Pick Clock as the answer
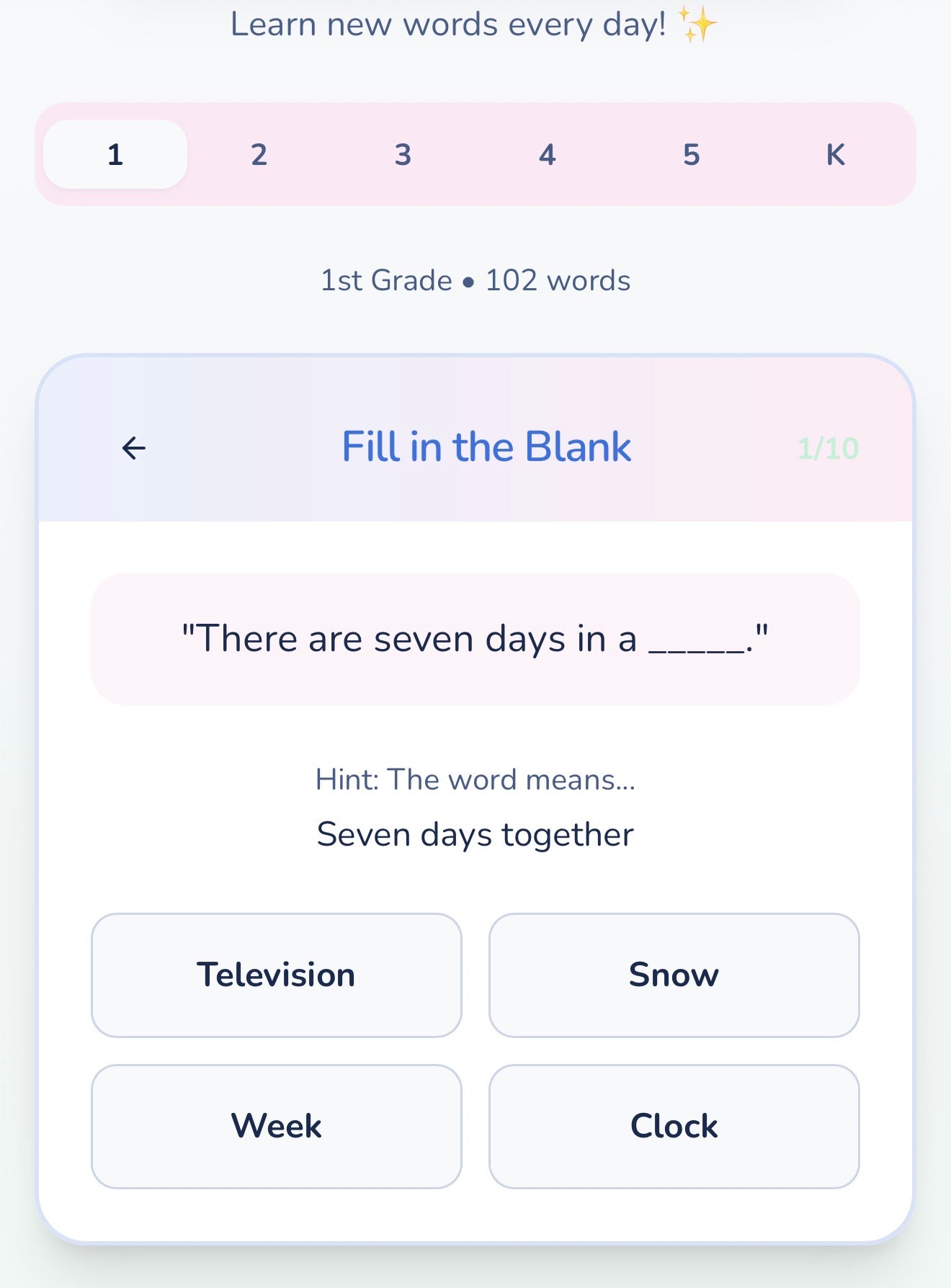The width and height of the screenshot is (951, 1288). [674, 1126]
